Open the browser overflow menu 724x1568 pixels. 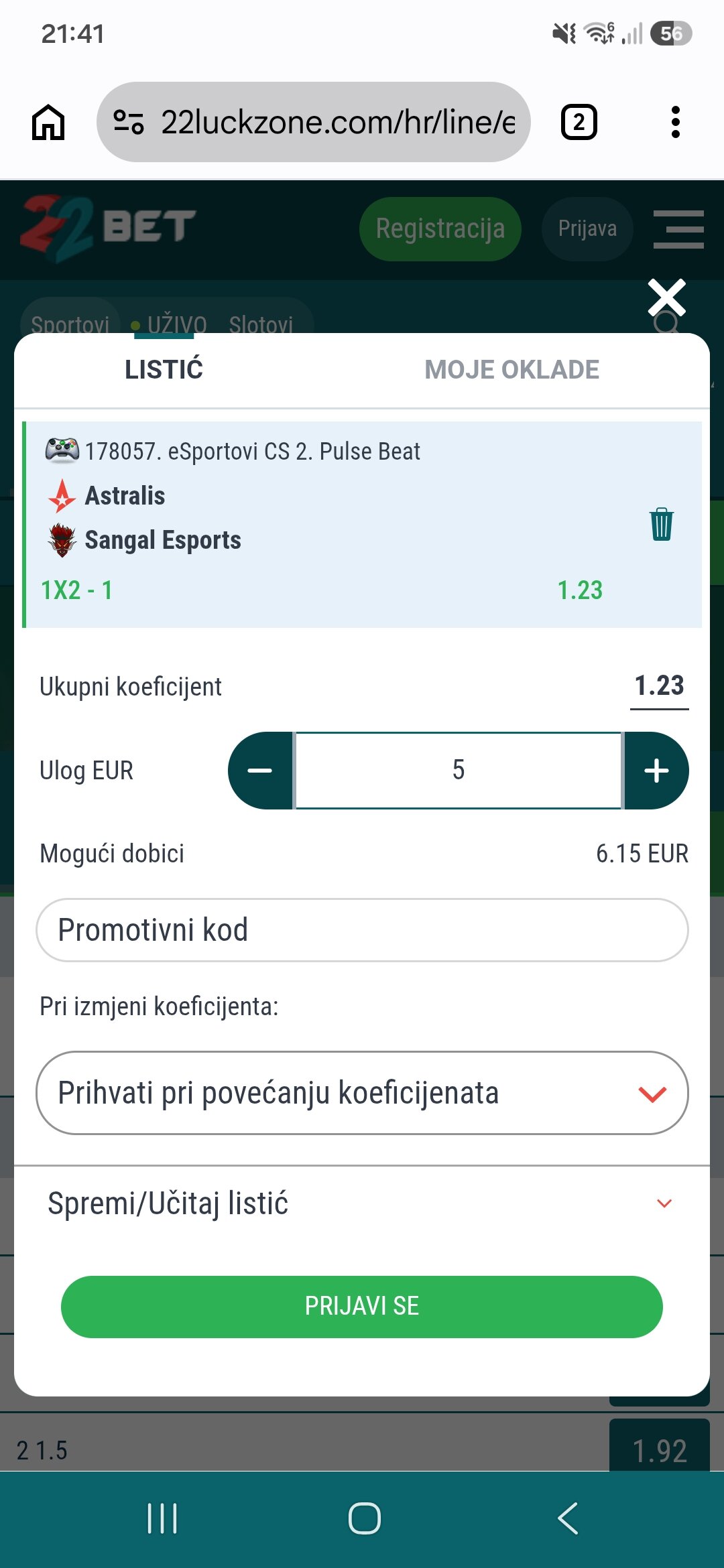click(x=676, y=122)
